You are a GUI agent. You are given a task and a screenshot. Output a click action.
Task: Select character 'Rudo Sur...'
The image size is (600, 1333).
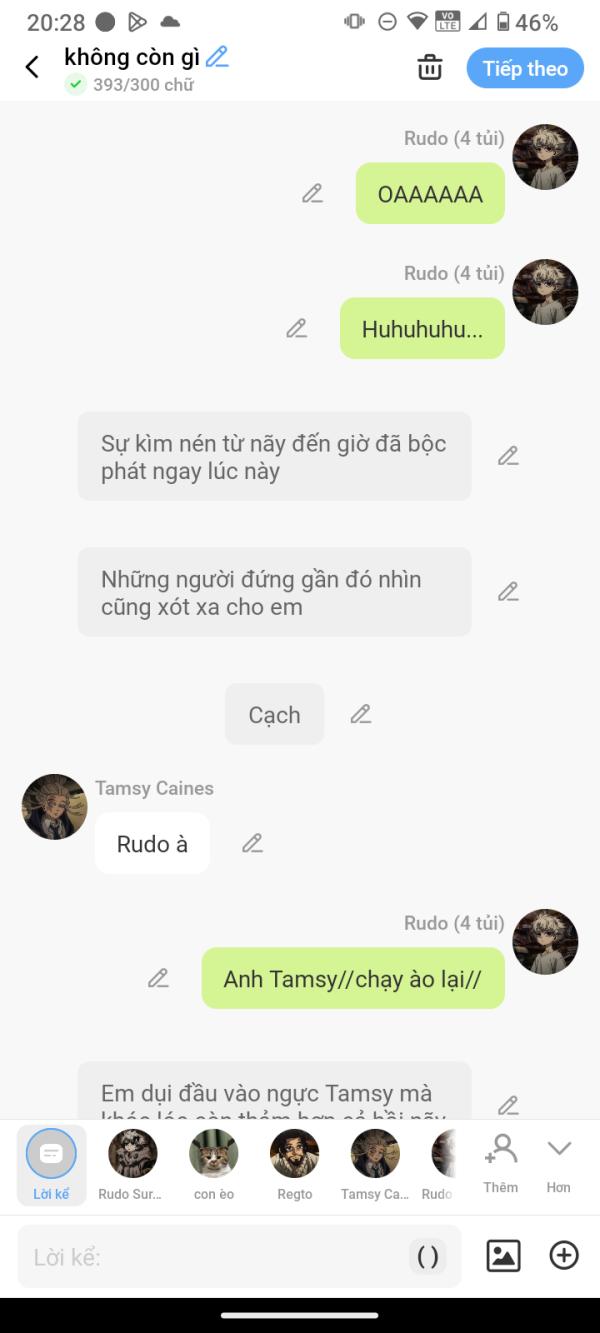pos(132,1164)
